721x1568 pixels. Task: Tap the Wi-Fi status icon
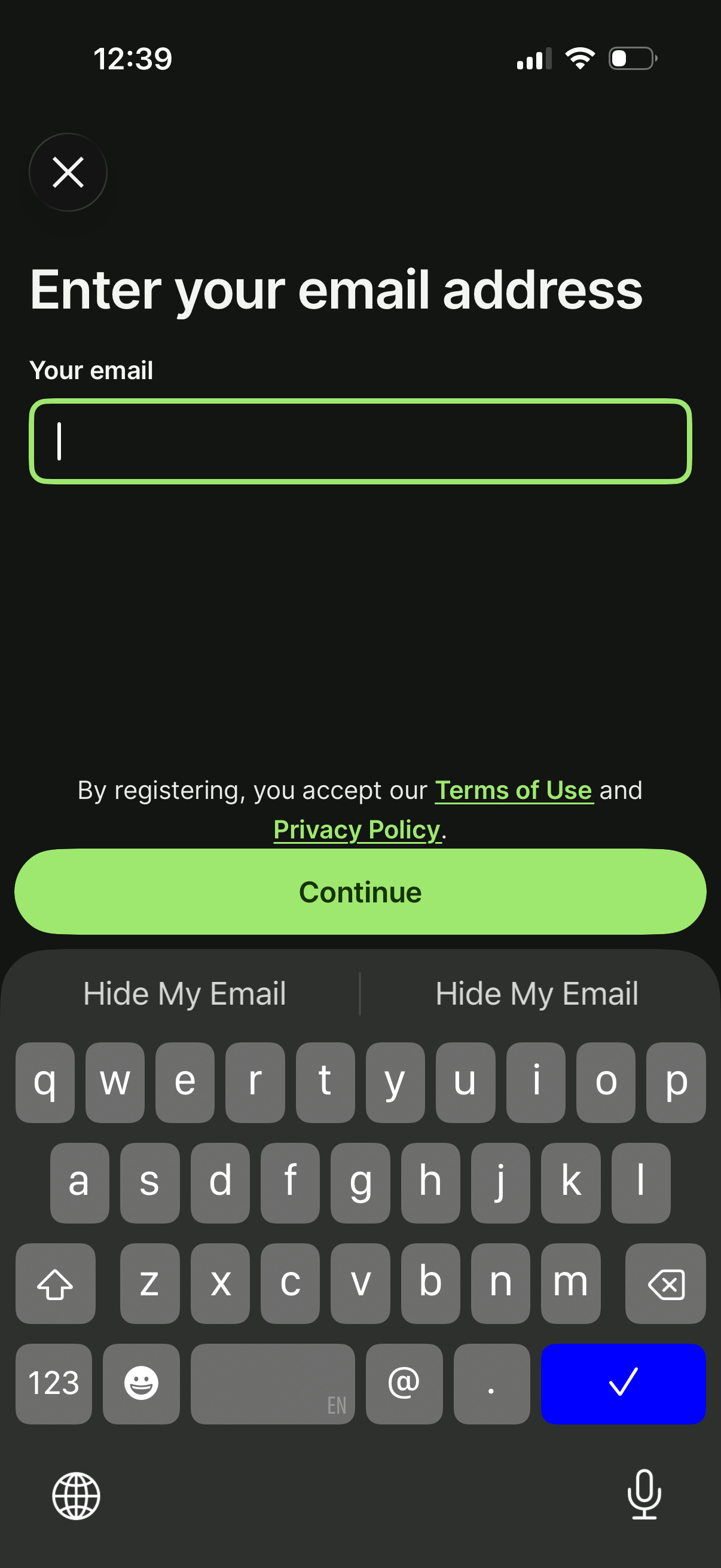click(x=578, y=59)
